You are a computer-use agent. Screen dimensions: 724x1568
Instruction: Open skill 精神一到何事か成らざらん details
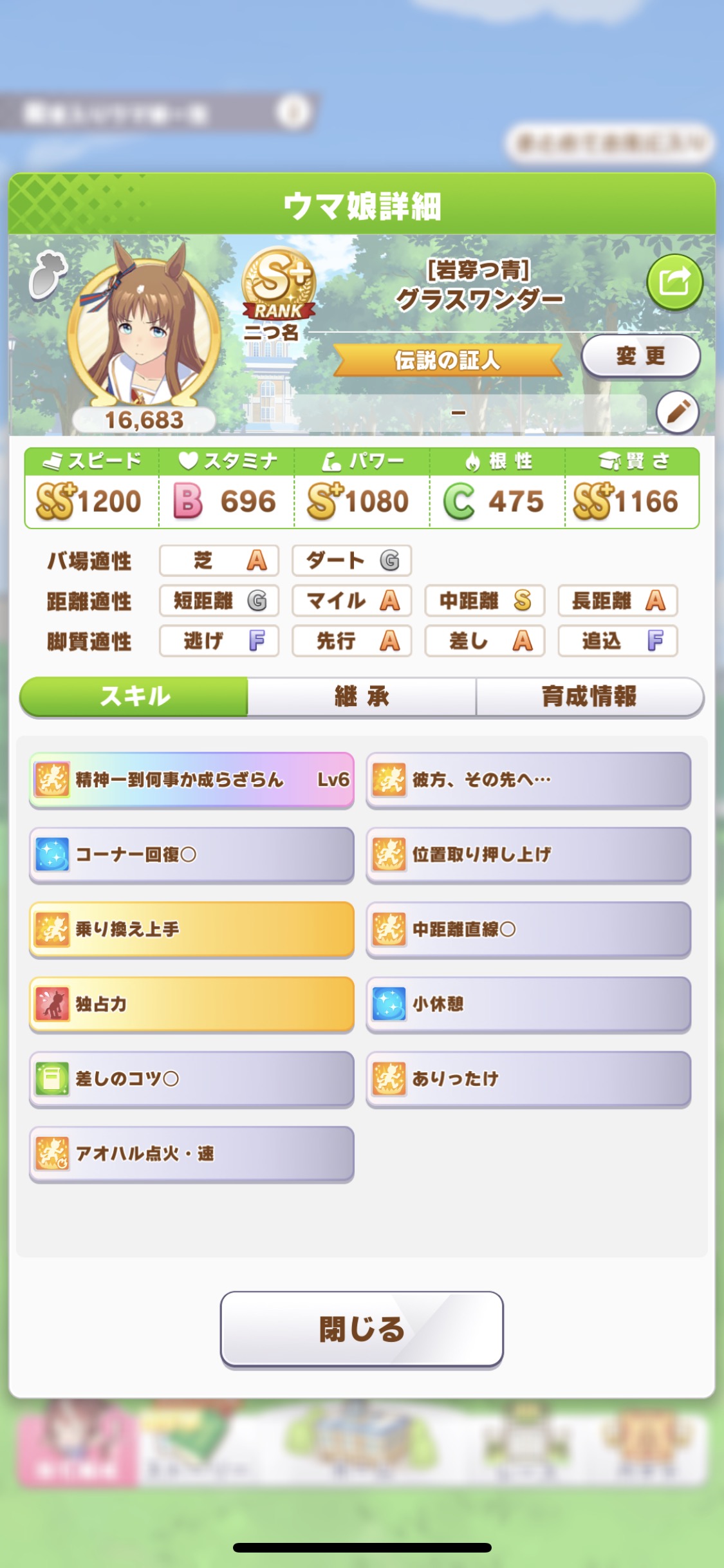192,779
